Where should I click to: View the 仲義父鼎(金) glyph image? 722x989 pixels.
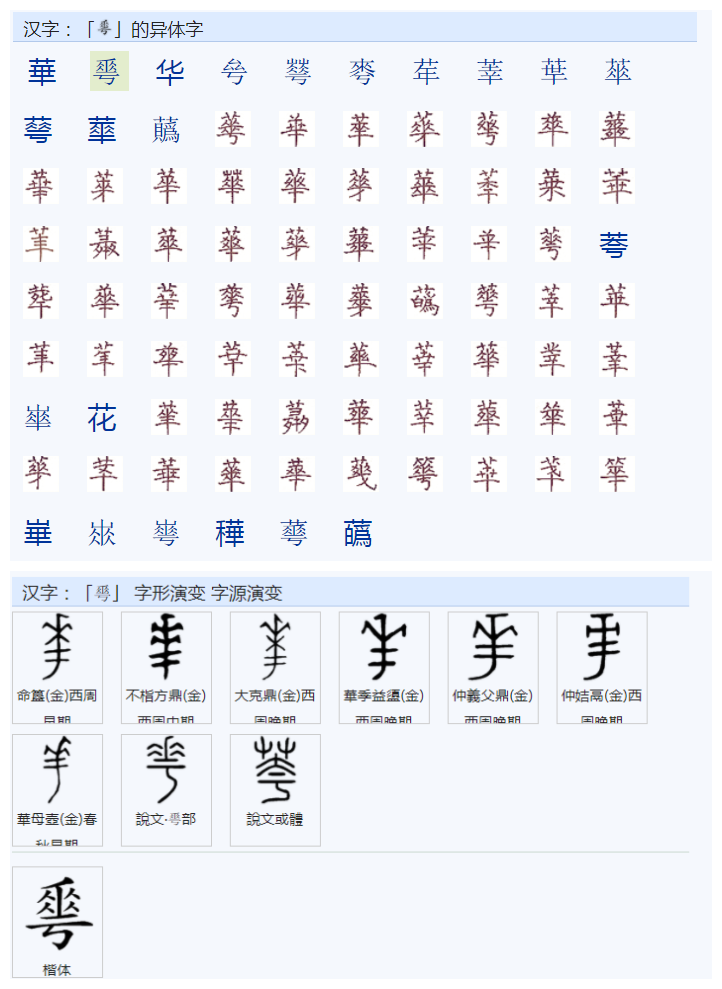[493, 648]
